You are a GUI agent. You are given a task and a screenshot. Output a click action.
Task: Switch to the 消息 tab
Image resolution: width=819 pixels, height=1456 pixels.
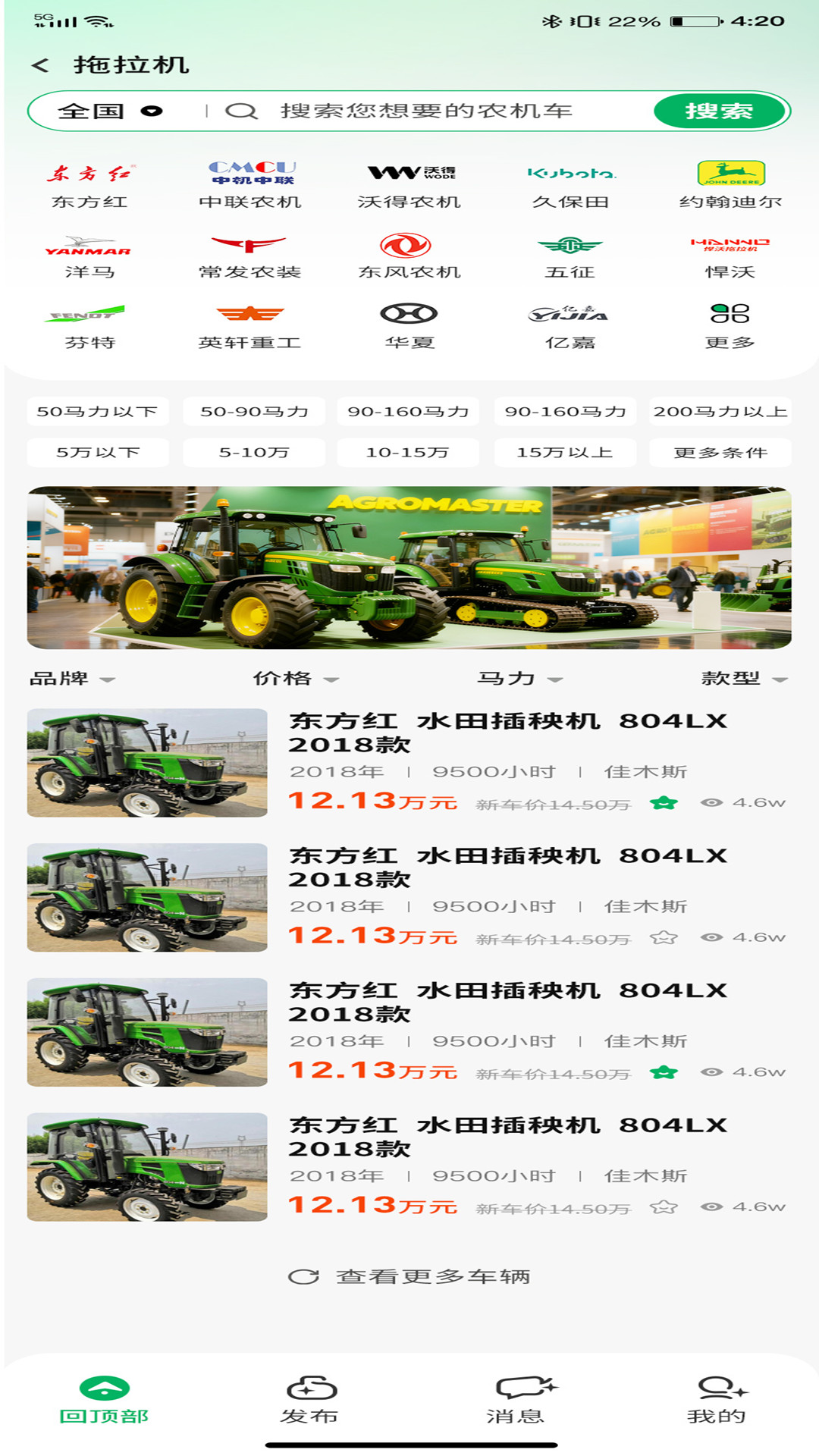tap(516, 1400)
